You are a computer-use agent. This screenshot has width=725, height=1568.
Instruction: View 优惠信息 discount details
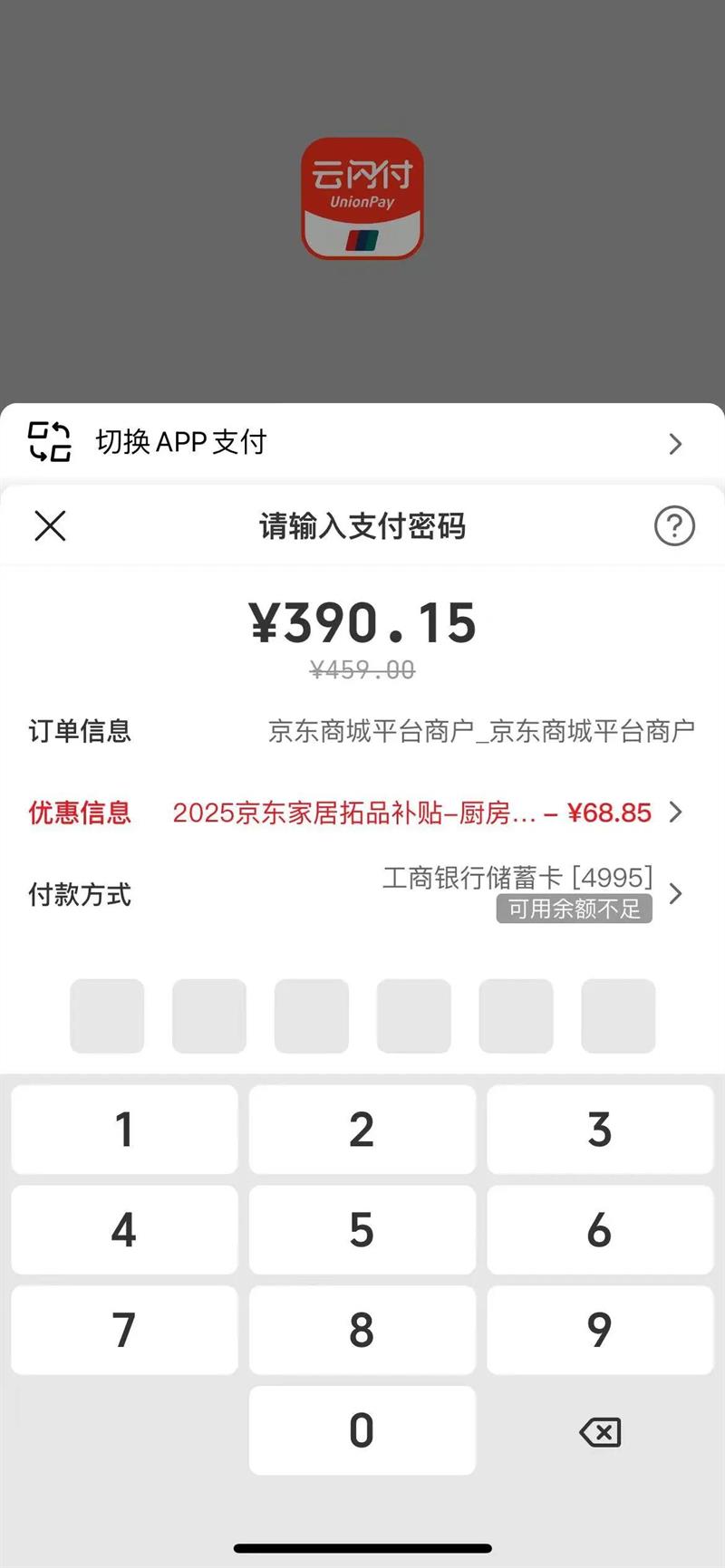pyautogui.click(x=426, y=812)
